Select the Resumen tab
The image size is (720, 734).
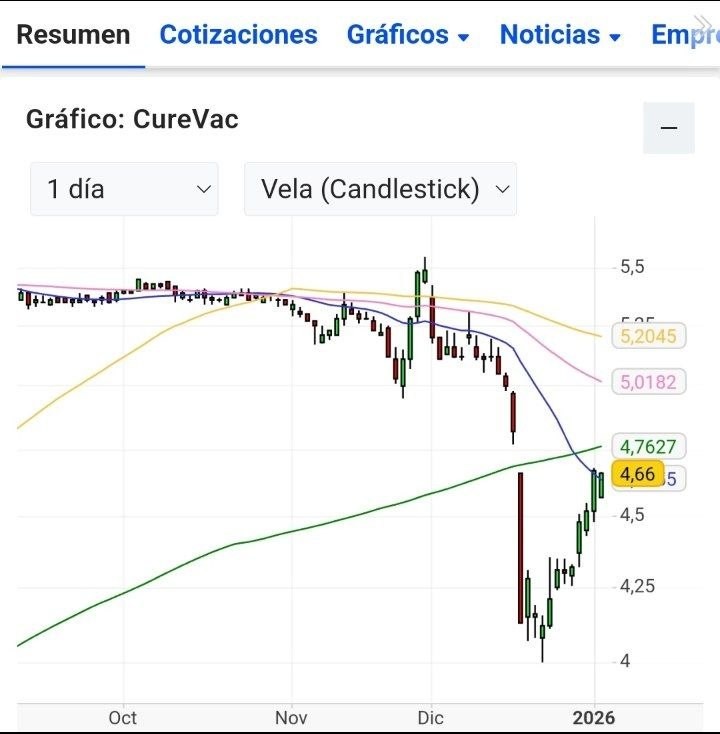(73, 35)
